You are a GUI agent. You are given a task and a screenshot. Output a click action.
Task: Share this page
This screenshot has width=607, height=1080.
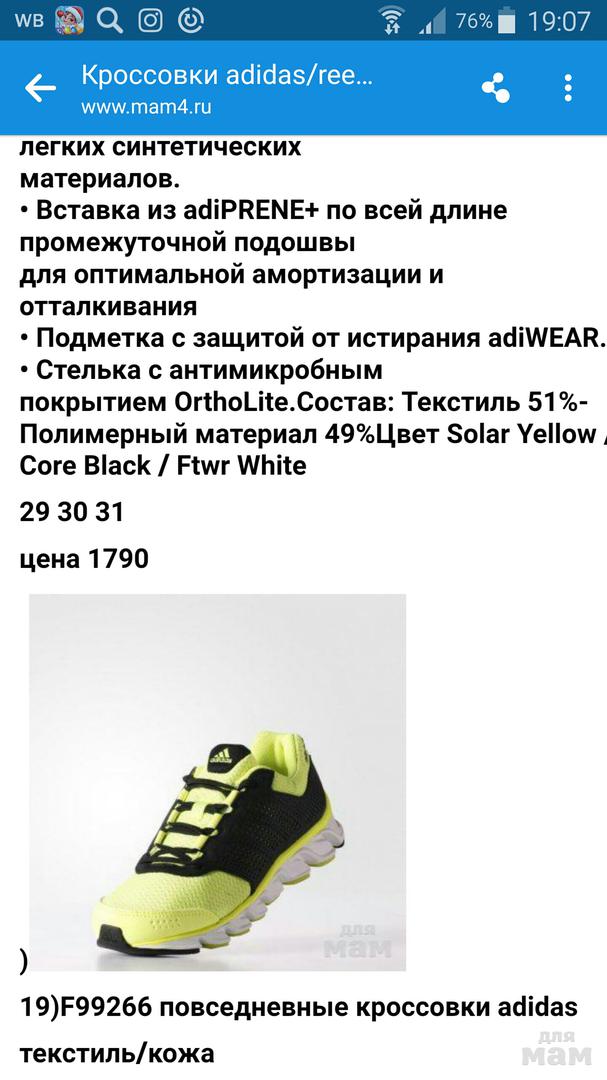[x=495, y=88]
